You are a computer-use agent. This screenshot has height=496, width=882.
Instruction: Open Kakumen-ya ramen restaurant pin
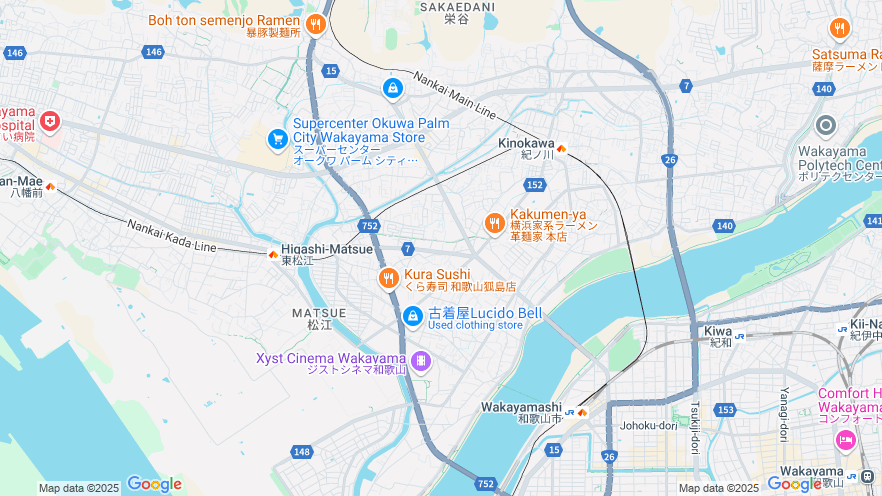[494, 224]
